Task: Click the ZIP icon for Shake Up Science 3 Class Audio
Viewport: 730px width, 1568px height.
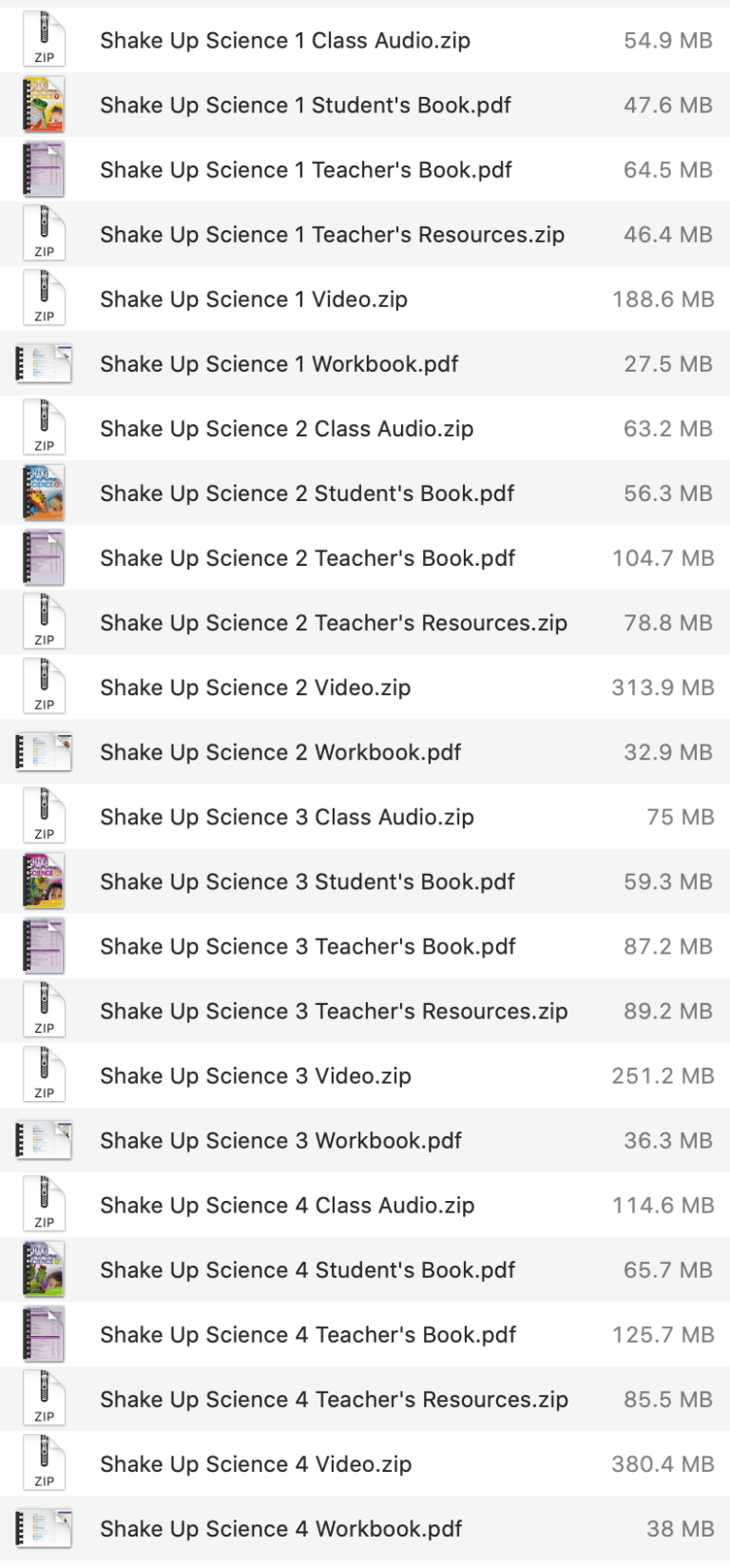Action: 43,816
